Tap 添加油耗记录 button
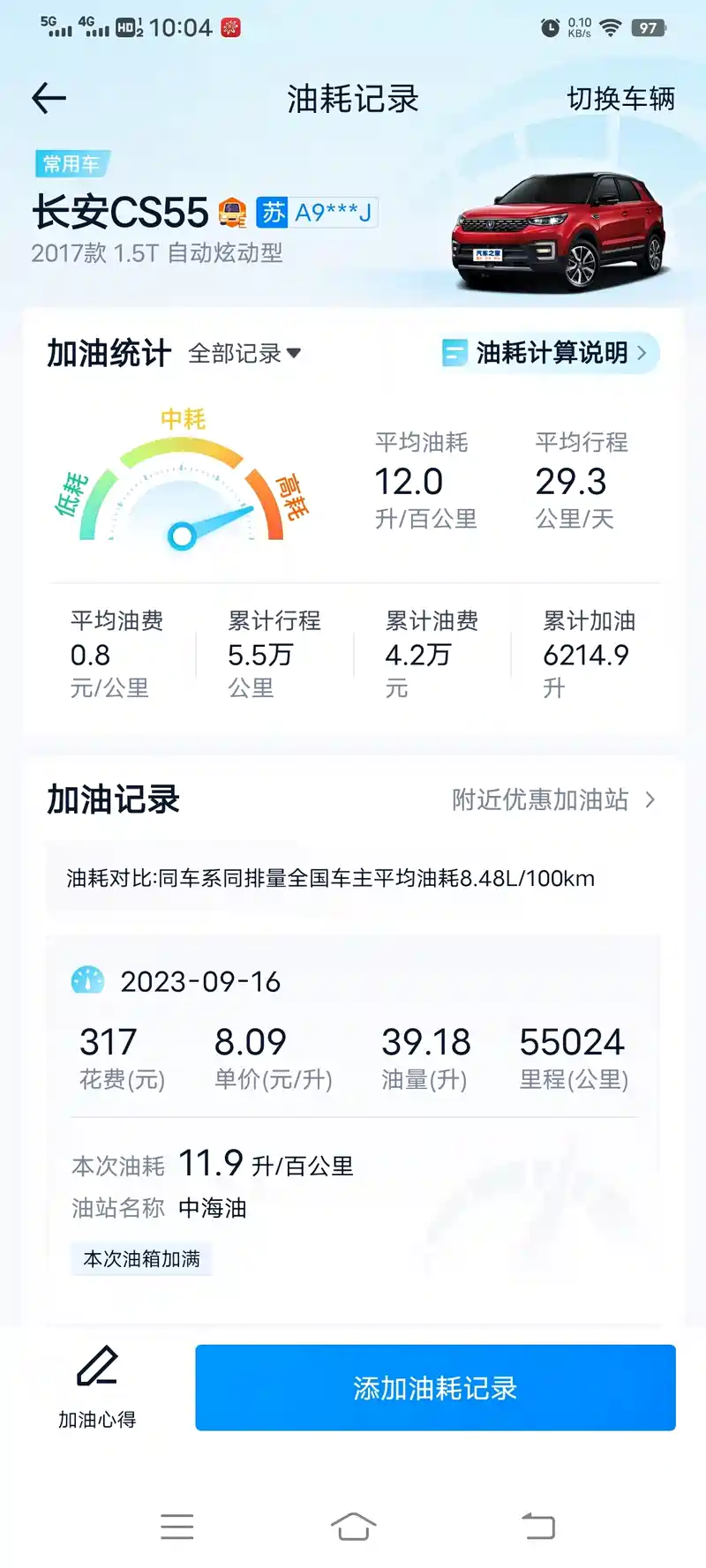The width and height of the screenshot is (706, 1568). [435, 1387]
